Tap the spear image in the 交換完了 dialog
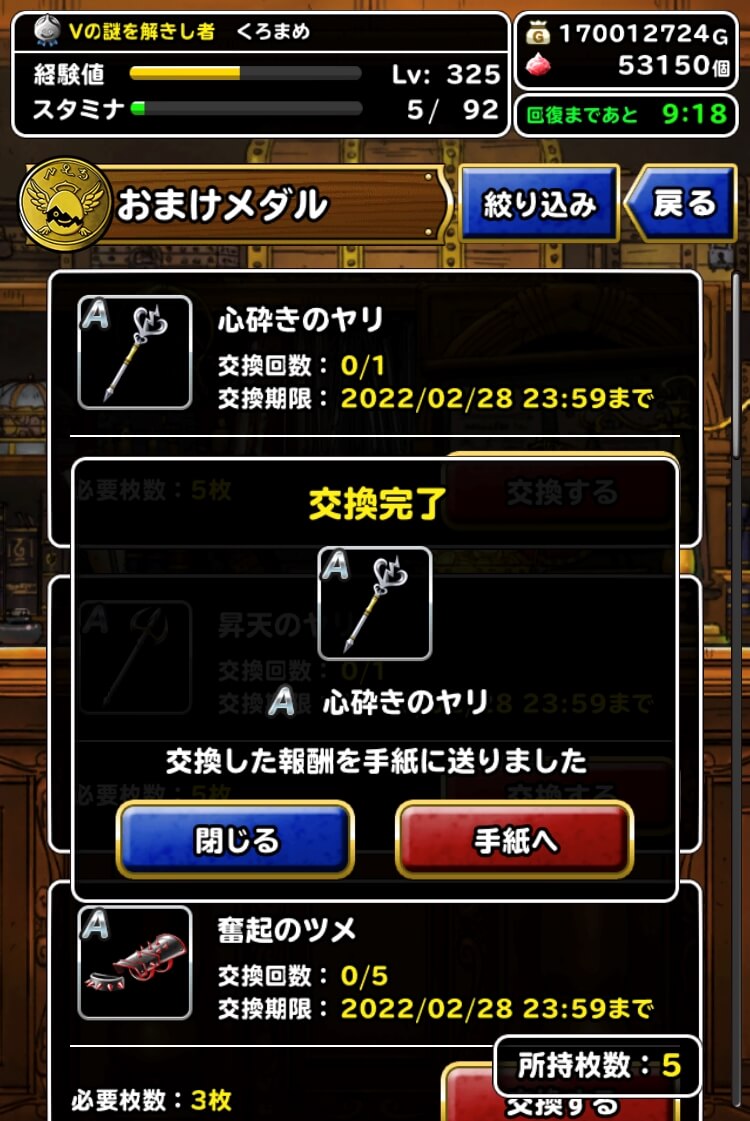The height and width of the screenshot is (1121, 750). tap(375, 603)
